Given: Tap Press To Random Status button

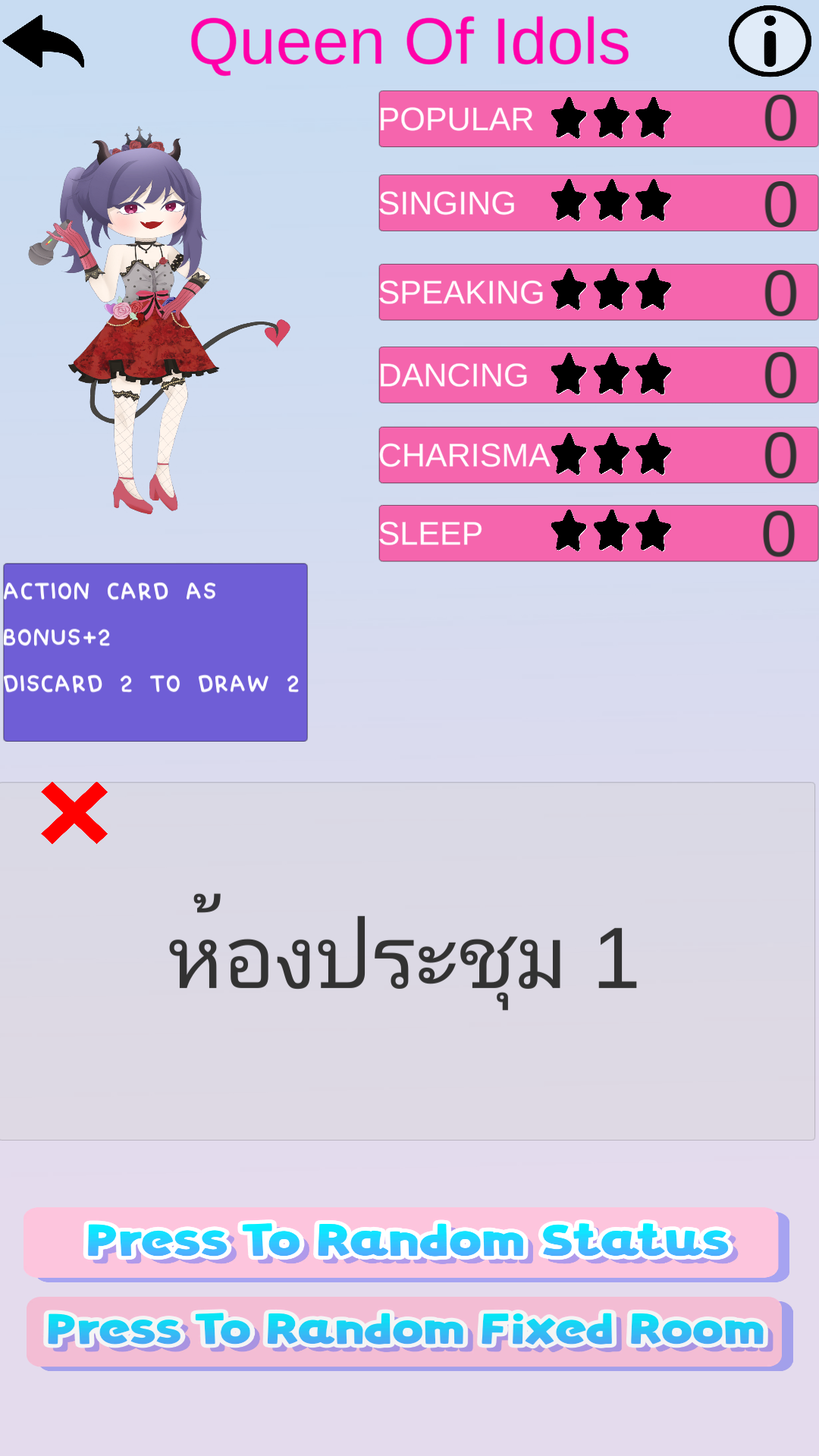Looking at the screenshot, I should (406, 1244).
